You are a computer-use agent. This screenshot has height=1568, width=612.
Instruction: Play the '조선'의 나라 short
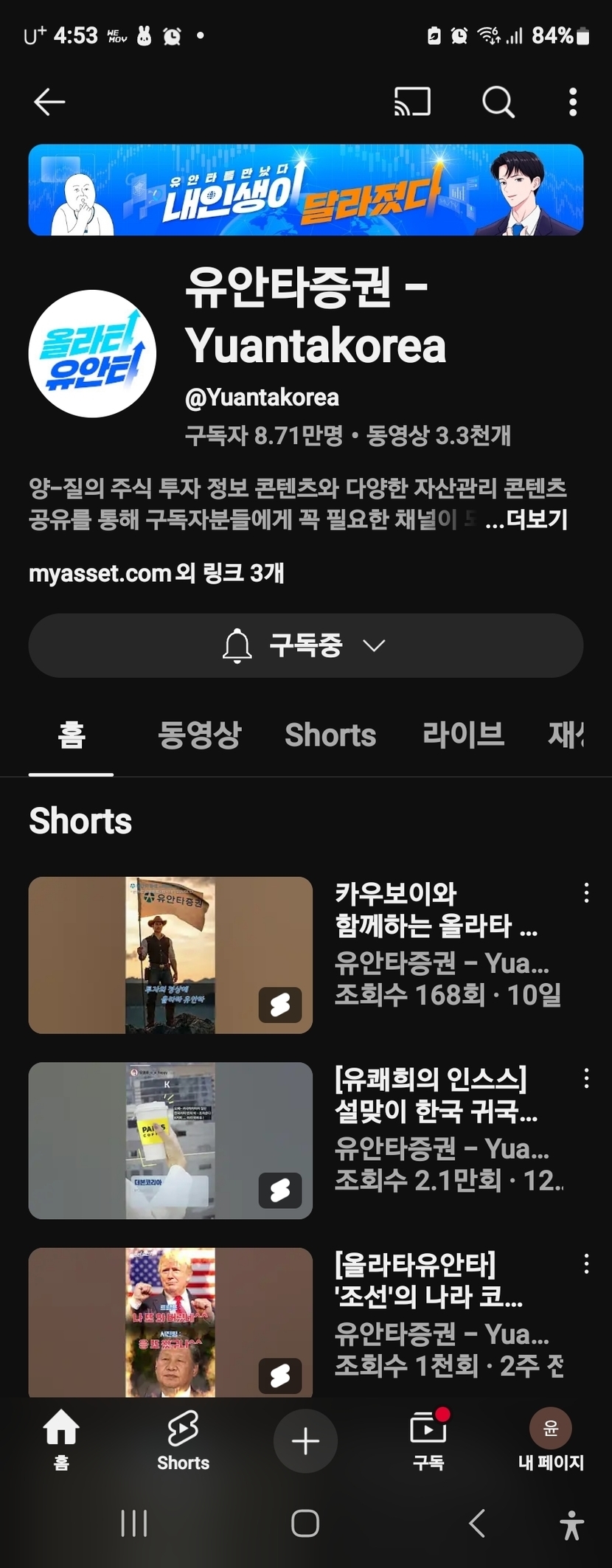170,1322
